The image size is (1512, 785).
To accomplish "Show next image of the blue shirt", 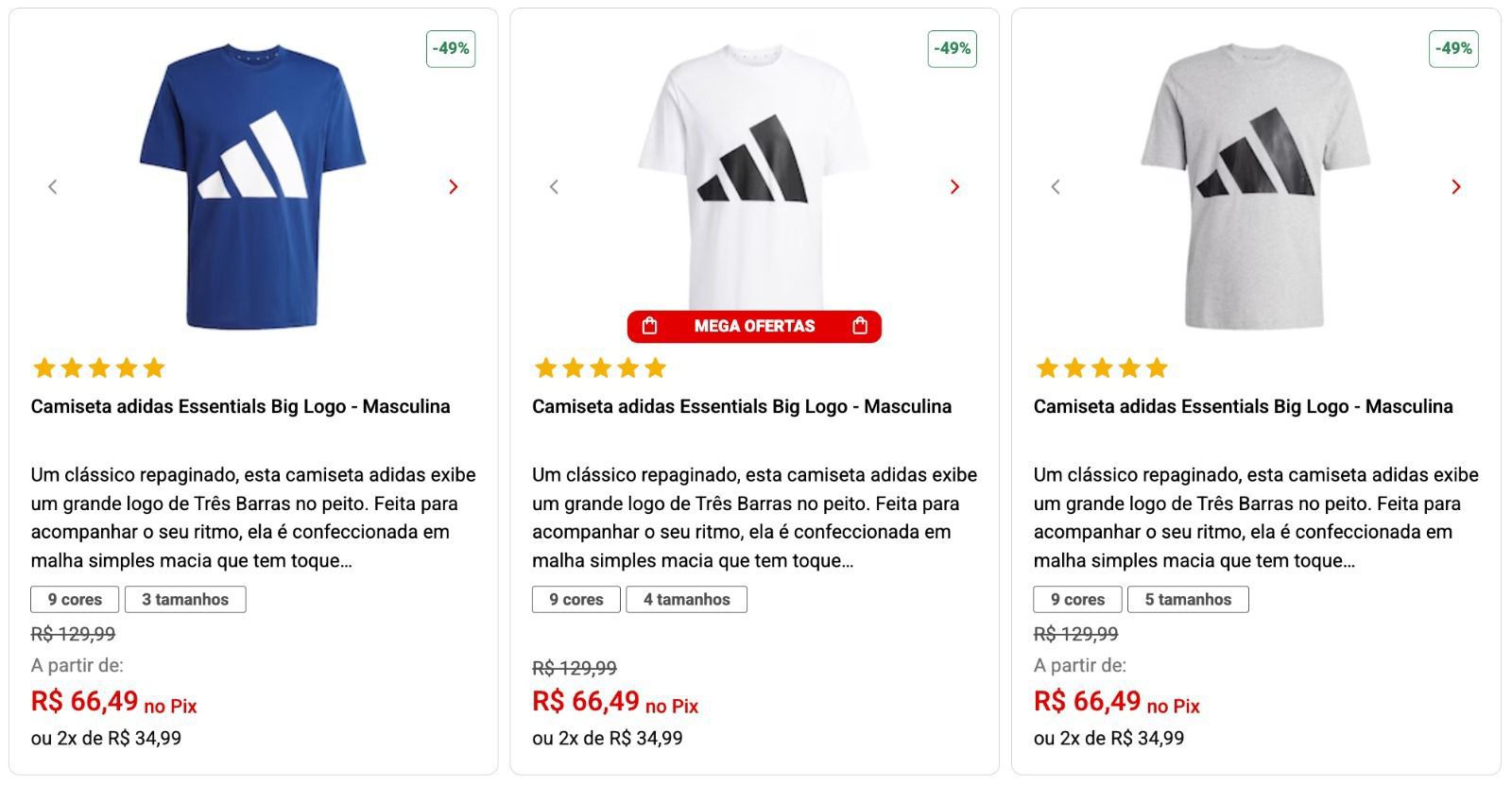I will tap(454, 187).
